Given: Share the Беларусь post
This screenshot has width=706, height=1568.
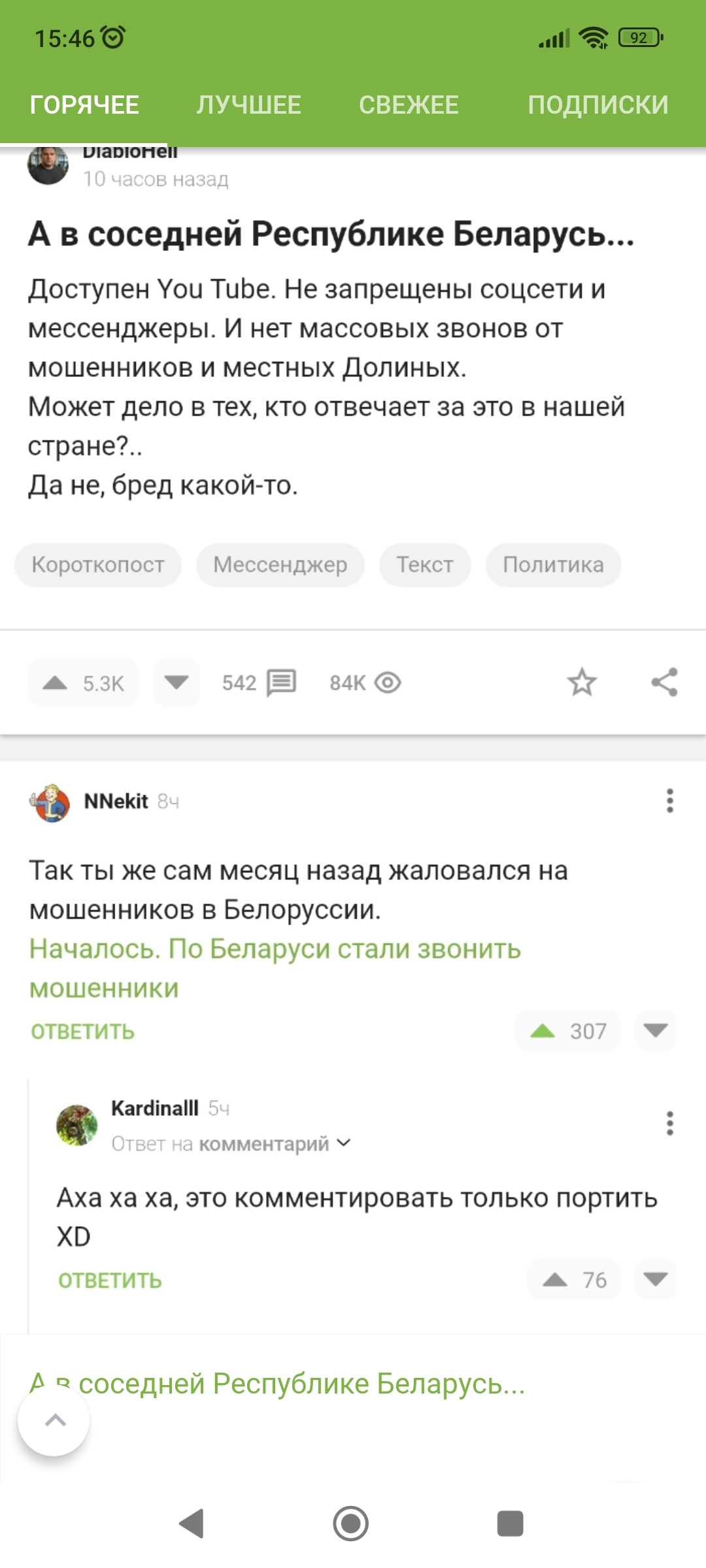Looking at the screenshot, I should (664, 683).
